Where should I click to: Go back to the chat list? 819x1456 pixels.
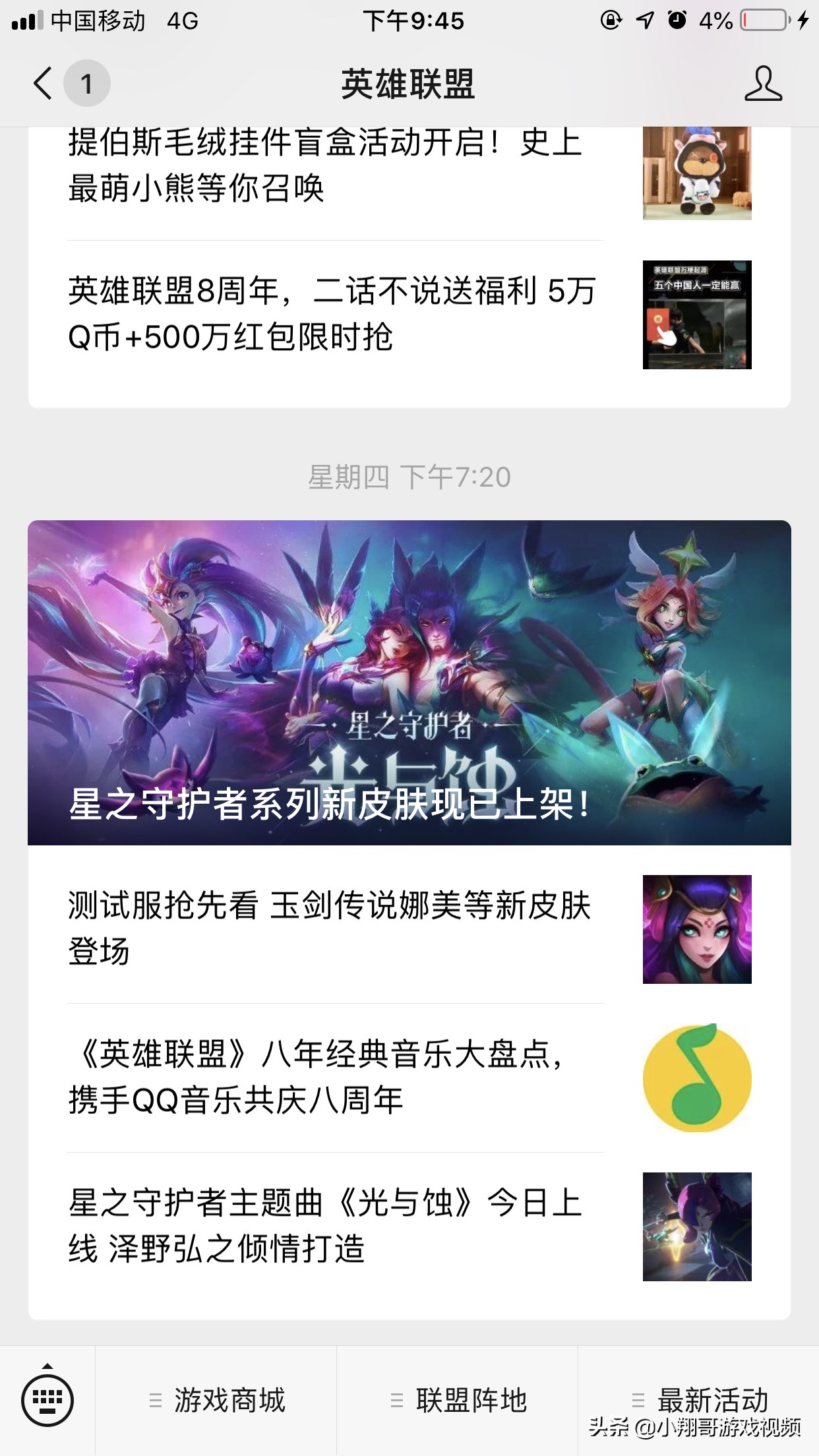44,84
